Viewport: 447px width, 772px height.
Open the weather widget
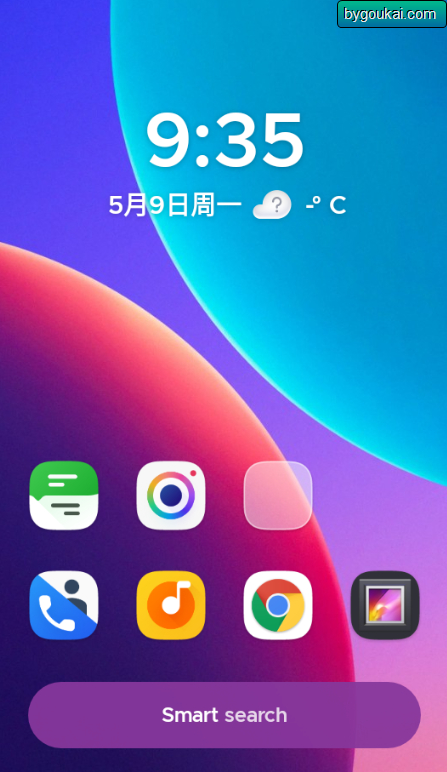[299, 205]
